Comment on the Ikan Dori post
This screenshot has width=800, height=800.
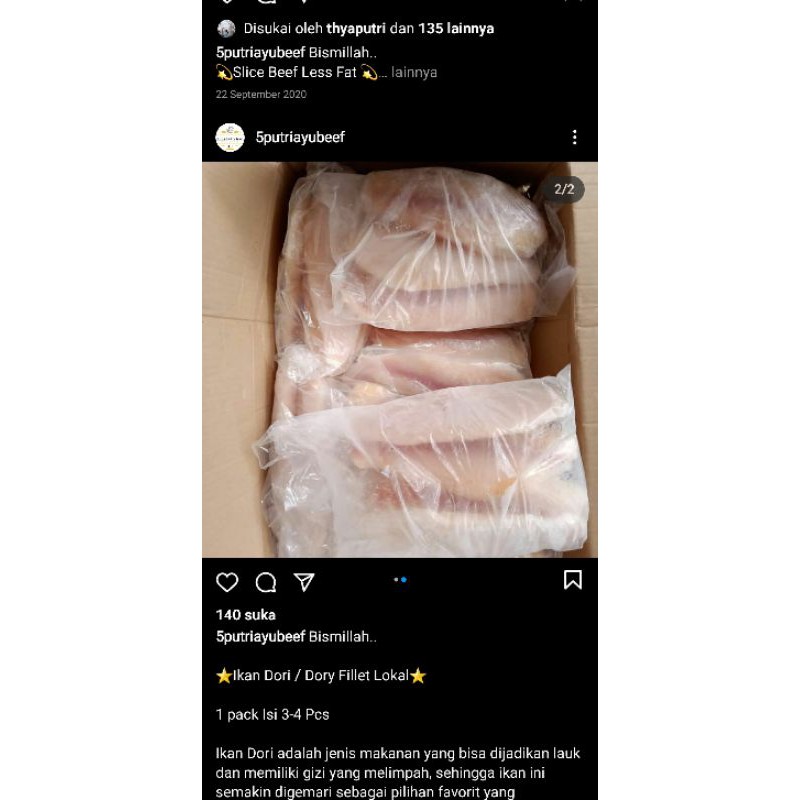tap(266, 582)
